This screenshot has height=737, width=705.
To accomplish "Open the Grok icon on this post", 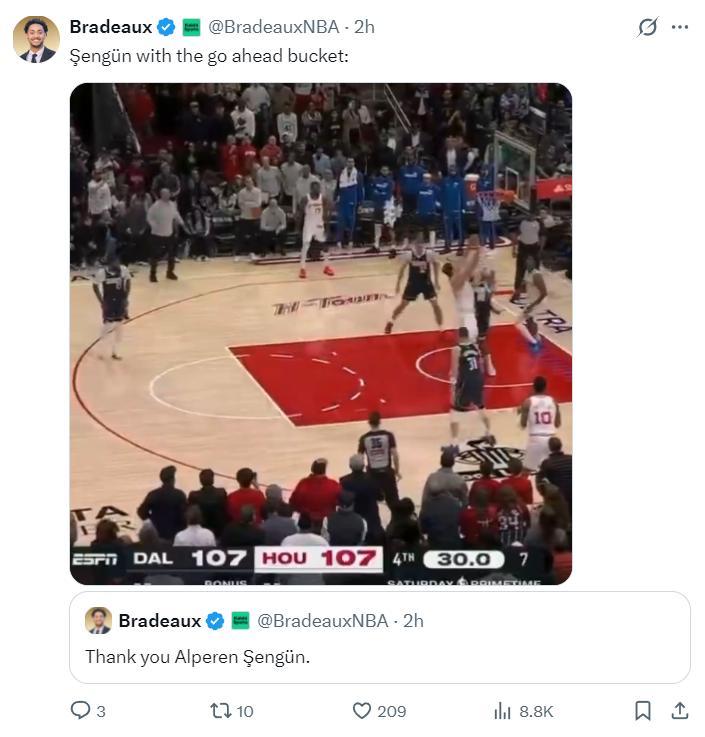I will [x=647, y=28].
